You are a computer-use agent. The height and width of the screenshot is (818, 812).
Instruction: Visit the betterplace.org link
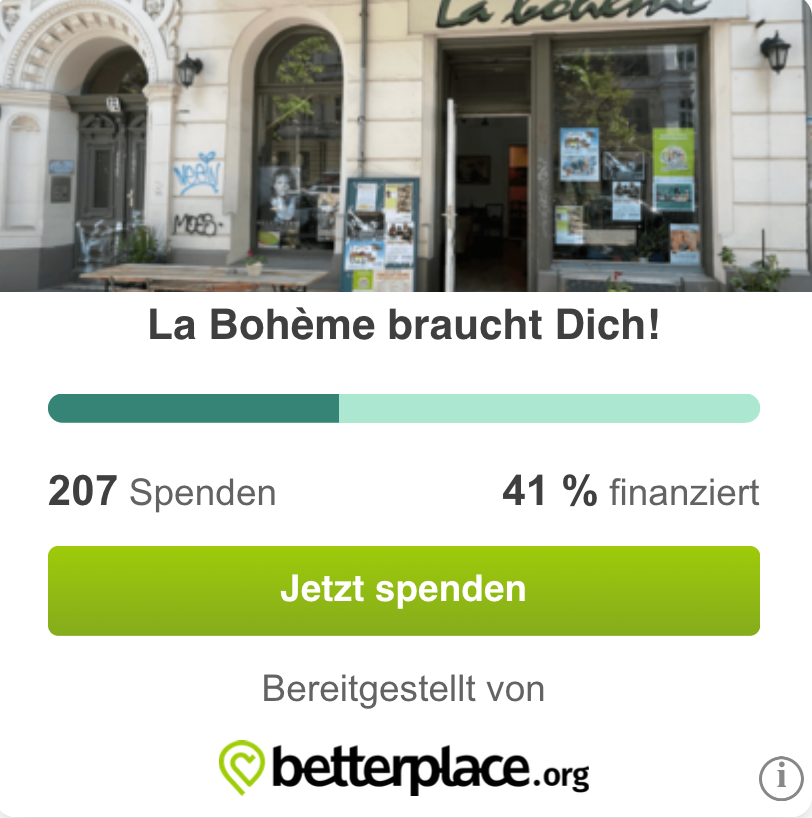tap(404, 767)
